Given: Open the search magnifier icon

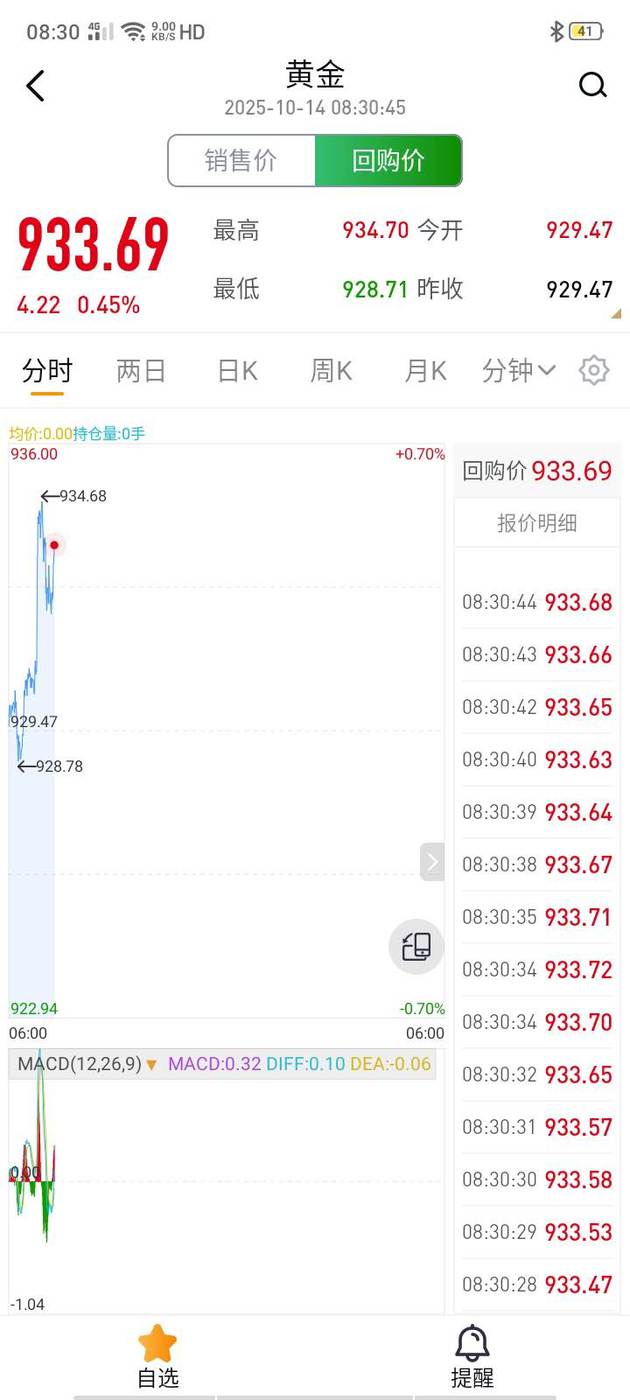Looking at the screenshot, I should [x=593, y=86].
